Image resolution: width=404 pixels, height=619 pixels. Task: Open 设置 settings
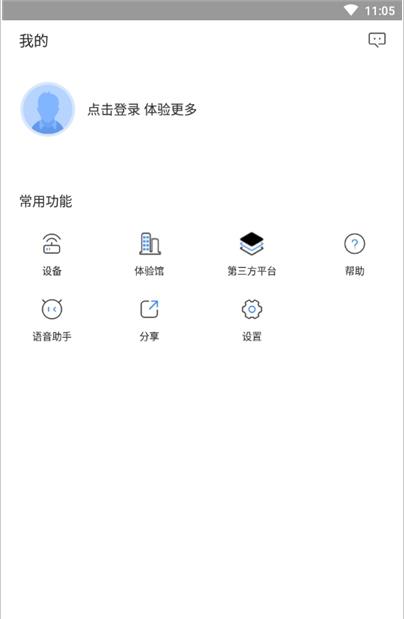coord(252,320)
